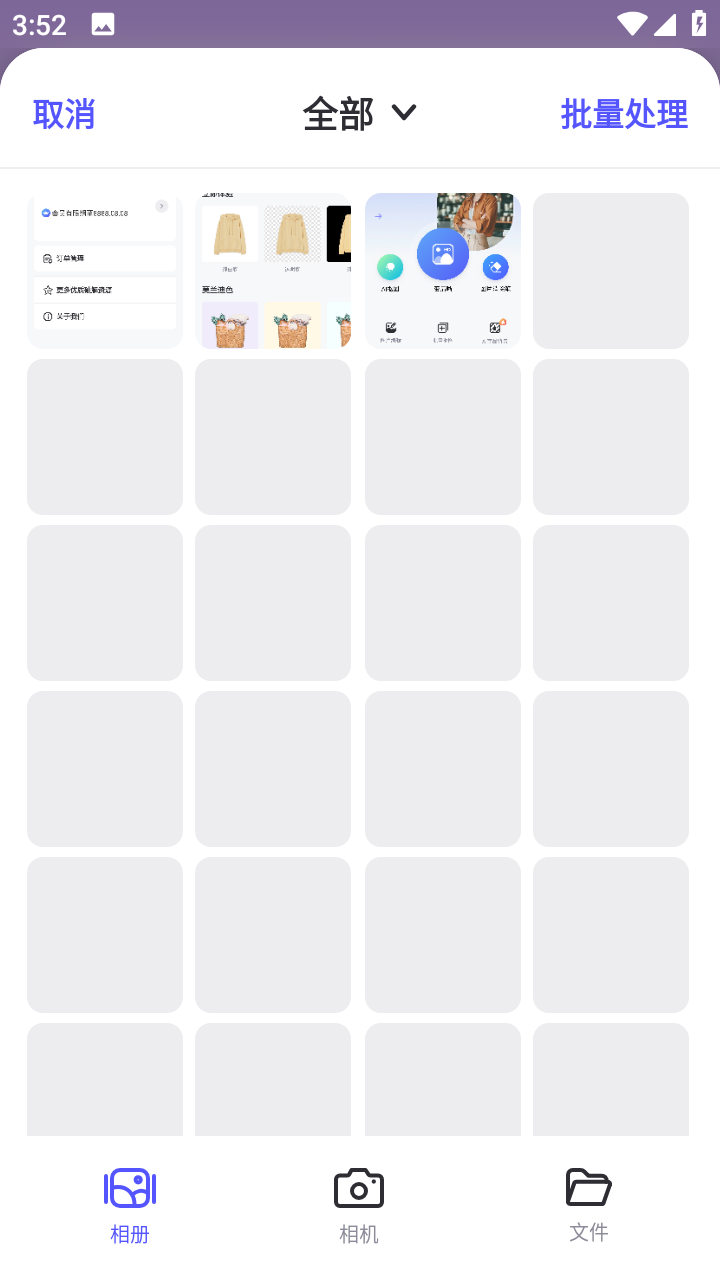Viewport: 720px width, 1280px height.
Task: Select the settings screenshot thumbnail
Action: pyautogui.click(x=105, y=271)
